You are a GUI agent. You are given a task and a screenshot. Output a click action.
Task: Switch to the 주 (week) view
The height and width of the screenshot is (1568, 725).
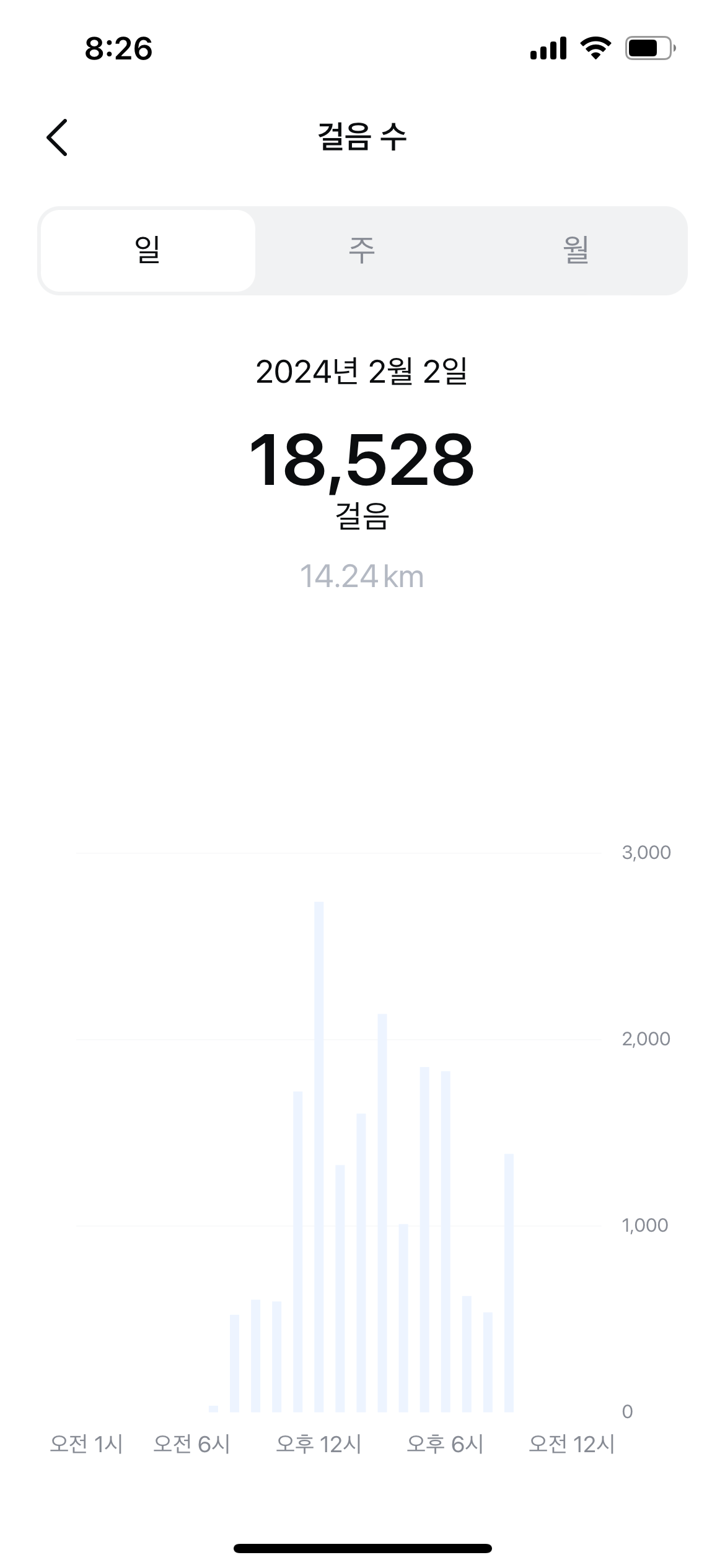(362, 251)
